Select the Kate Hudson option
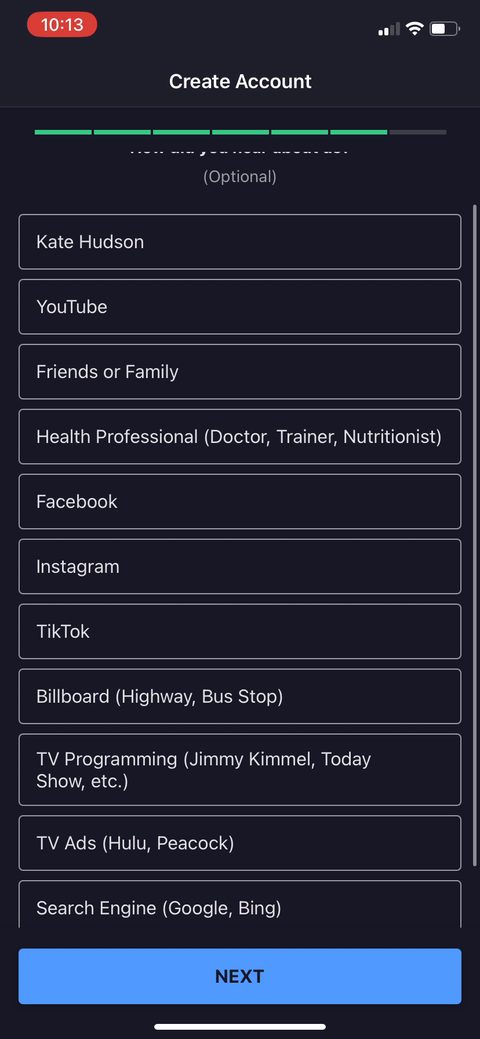The width and height of the screenshot is (480, 1039). coord(239,242)
